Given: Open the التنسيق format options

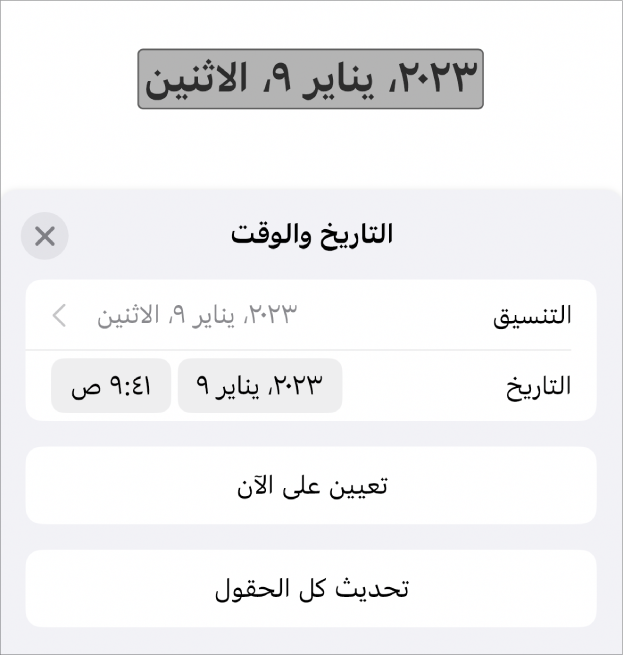Looking at the screenshot, I should point(311,316).
